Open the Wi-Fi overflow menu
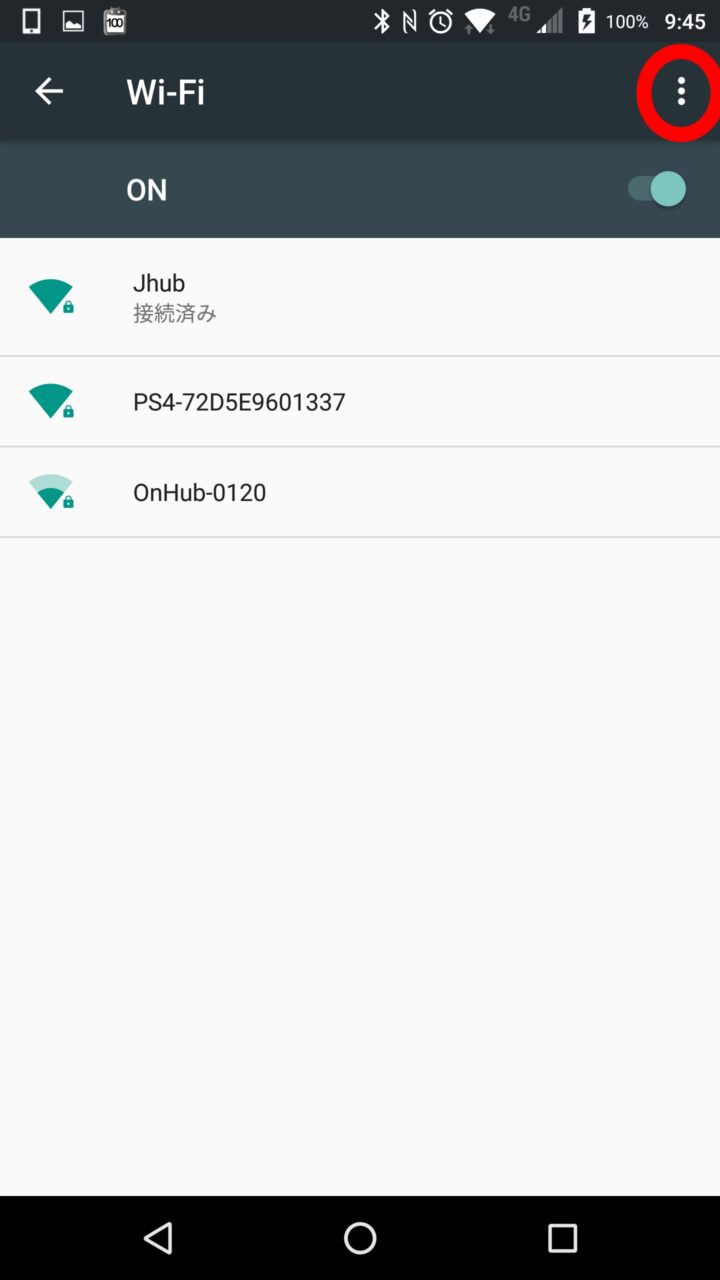Screen dimensions: 720x1280 point(681,92)
